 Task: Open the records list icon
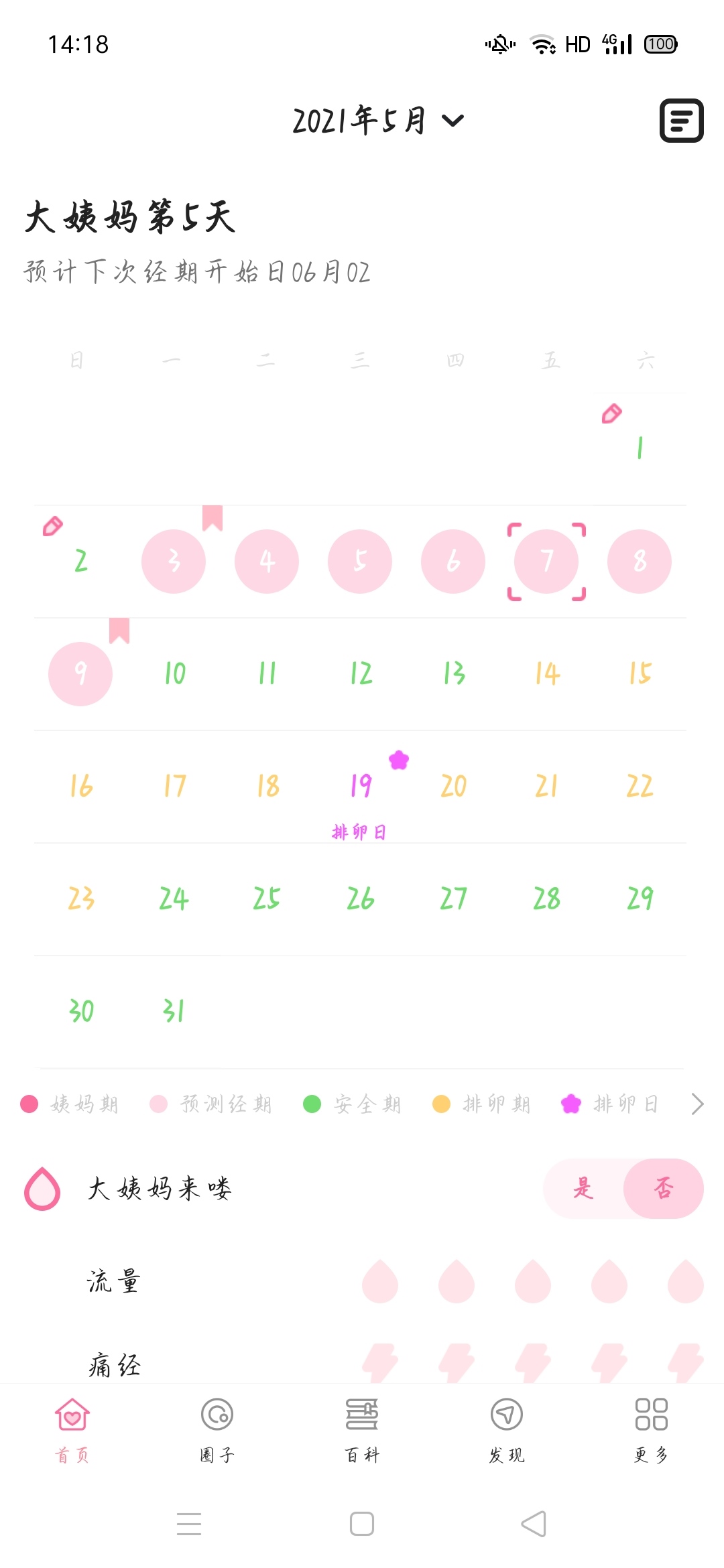coord(681,121)
